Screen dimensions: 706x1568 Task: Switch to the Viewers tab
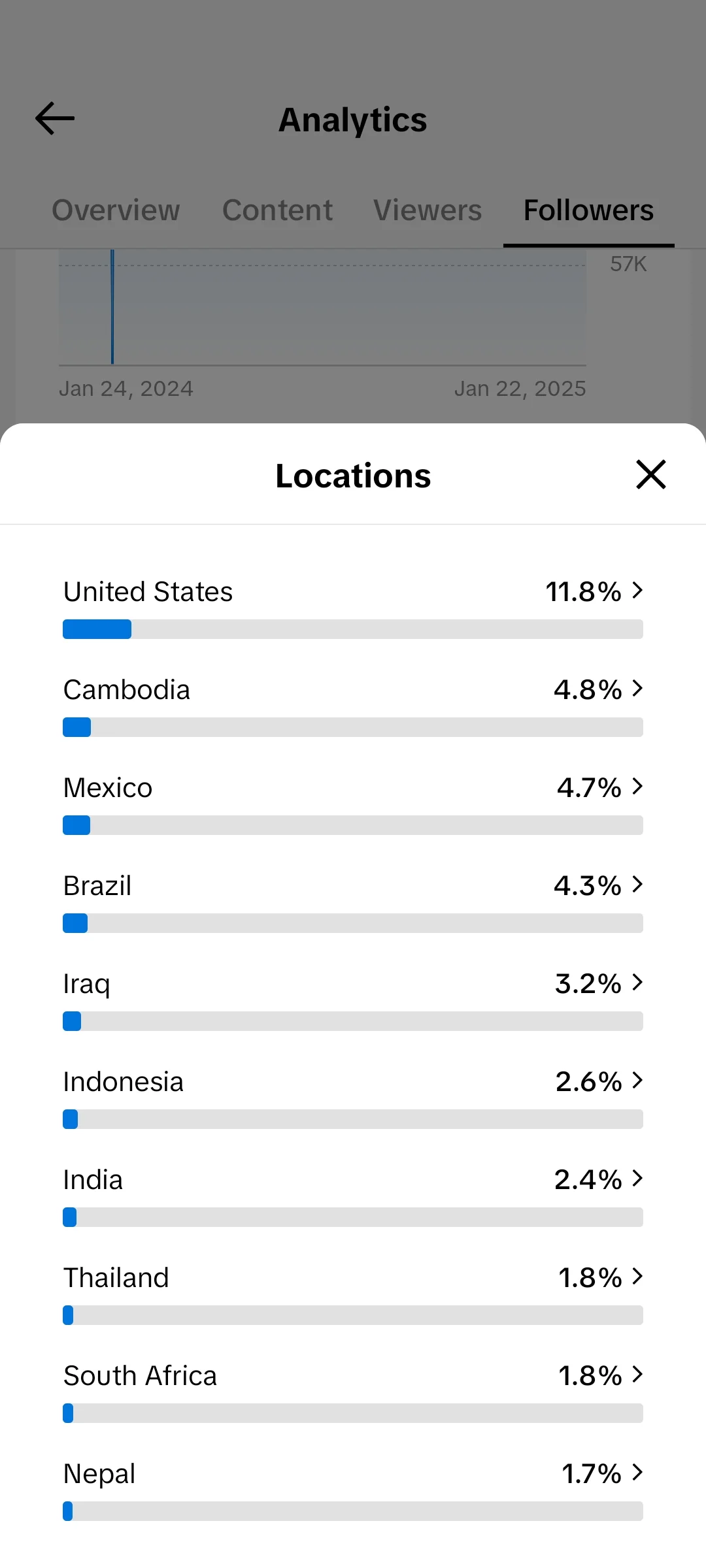coord(428,210)
